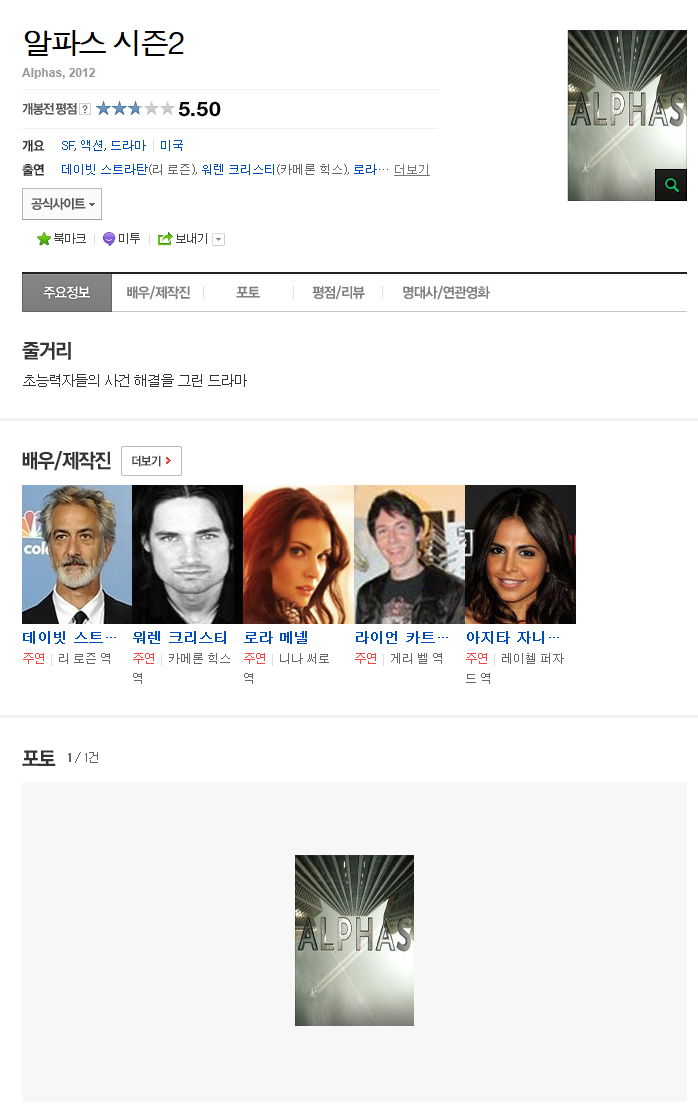Bookmark this show with 북마크
The width and height of the screenshot is (698, 1116).
pyautogui.click(x=62, y=238)
